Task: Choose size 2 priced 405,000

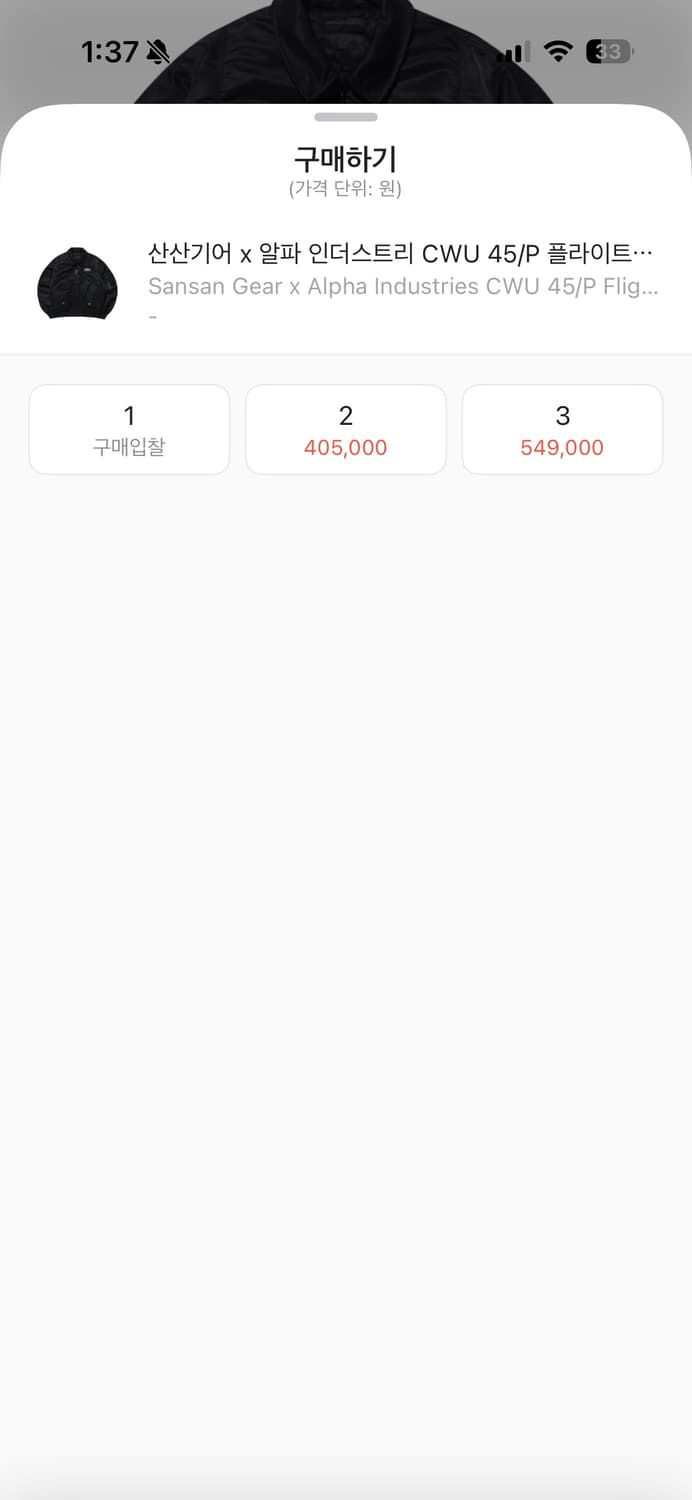Action: (346, 430)
